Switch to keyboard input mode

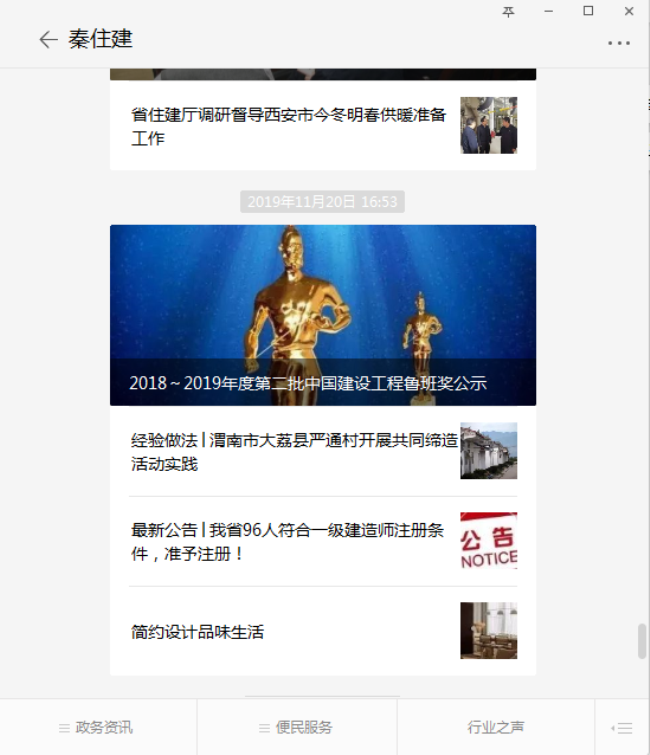click(x=621, y=728)
